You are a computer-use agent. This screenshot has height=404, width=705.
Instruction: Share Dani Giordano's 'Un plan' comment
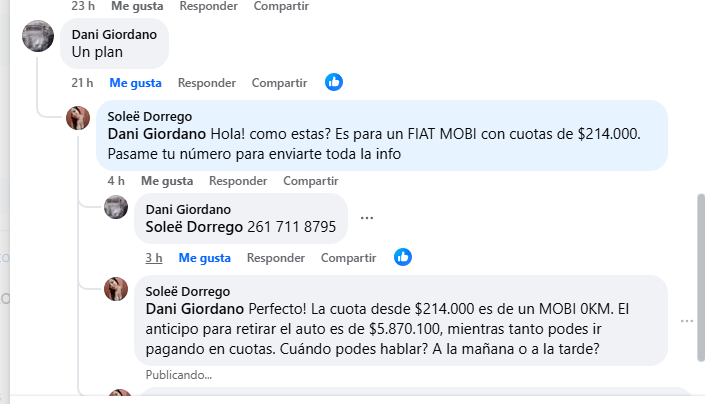(279, 83)
